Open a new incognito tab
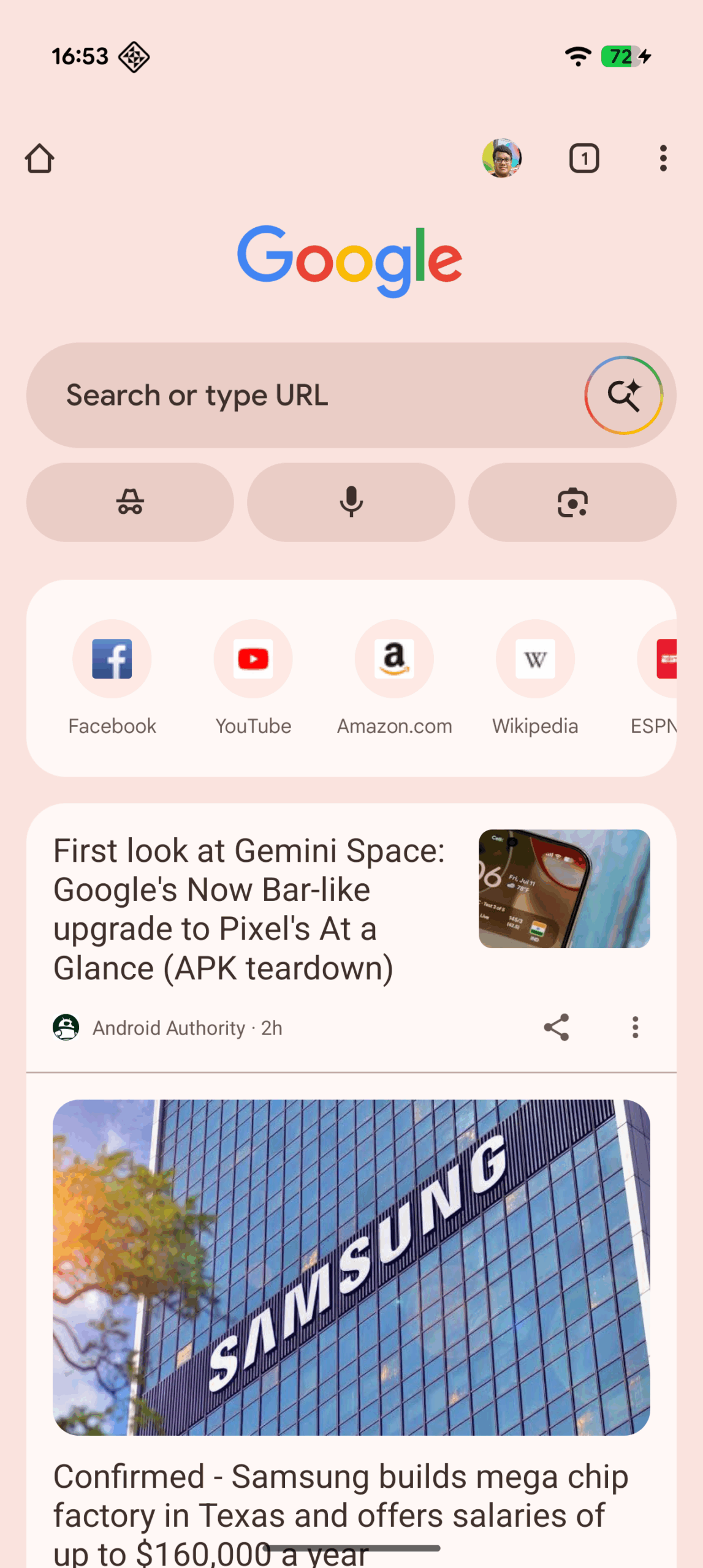Viewport: 703px width, 1568px height. point(130,502)
